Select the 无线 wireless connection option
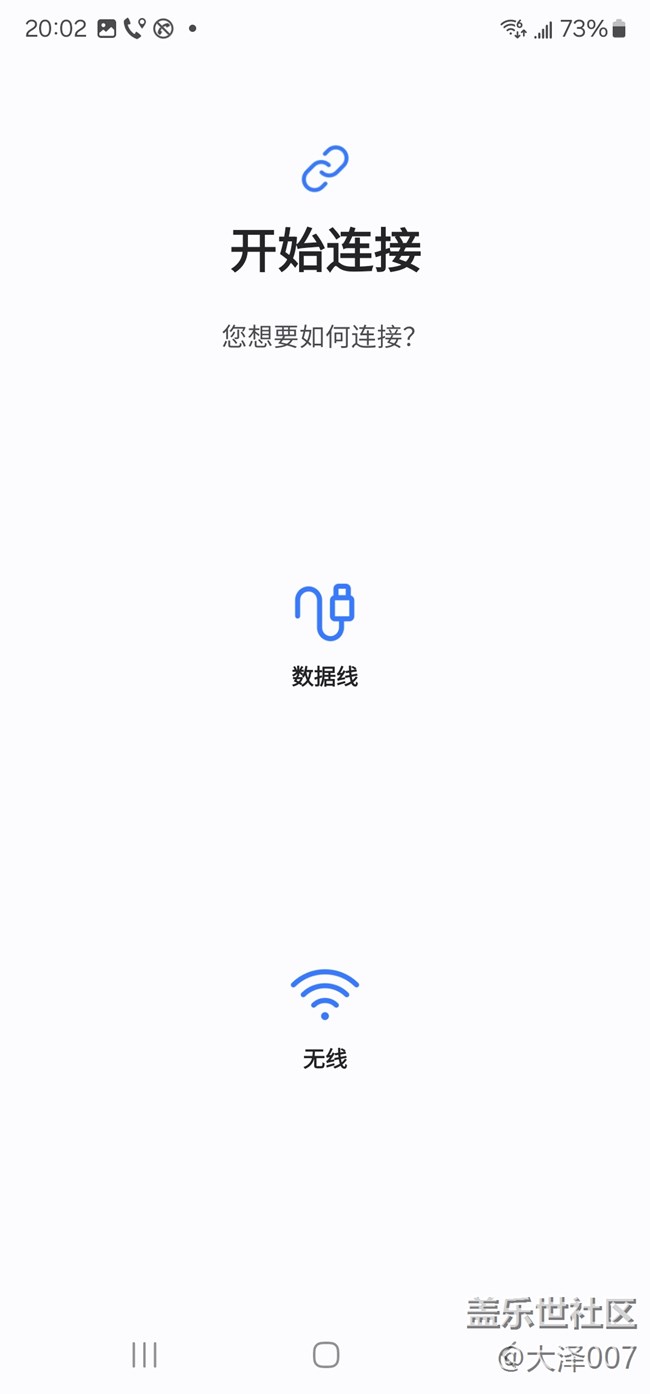This screenshot has height=1394, width=650. pyautogui.click(x=324, y=1017)
